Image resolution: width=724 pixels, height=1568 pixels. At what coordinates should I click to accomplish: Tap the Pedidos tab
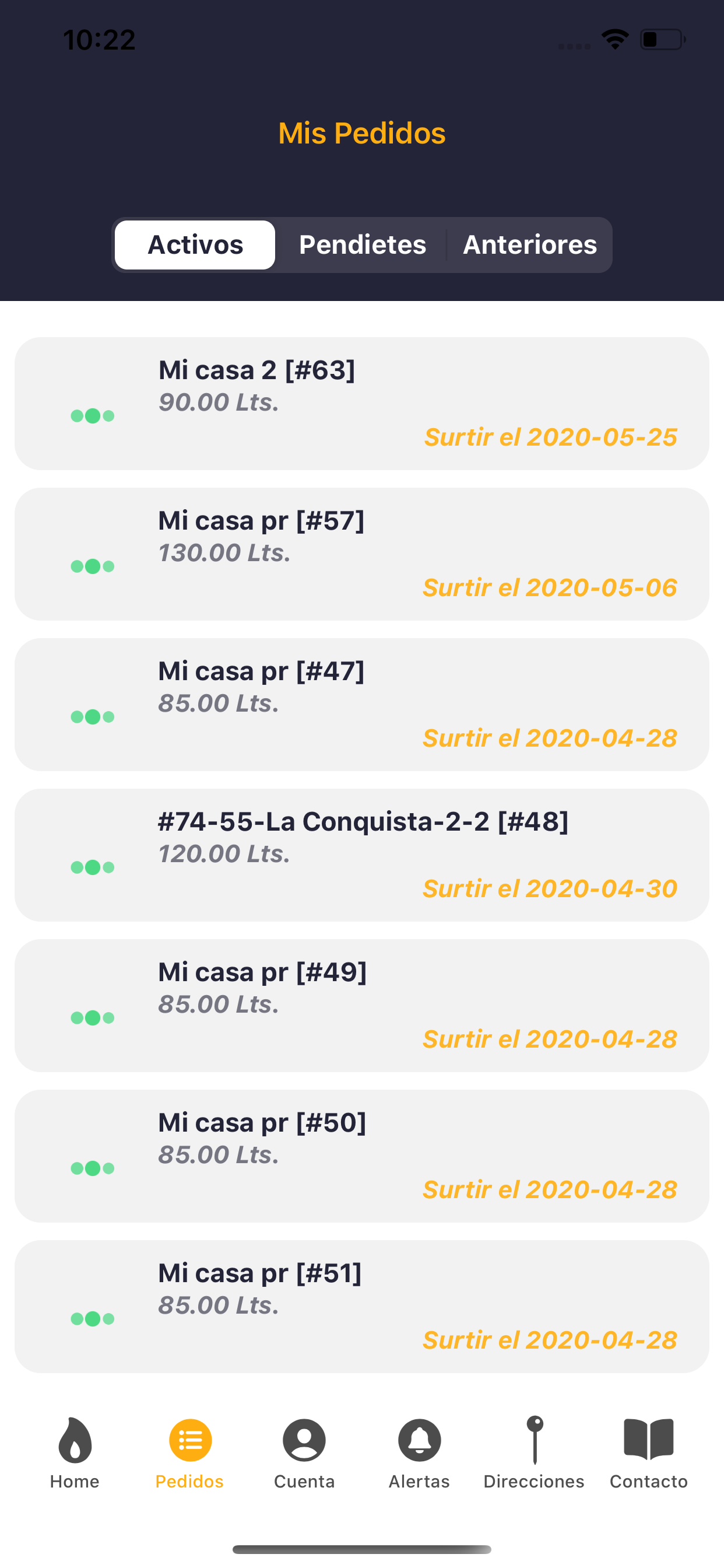coord(190,1454)
